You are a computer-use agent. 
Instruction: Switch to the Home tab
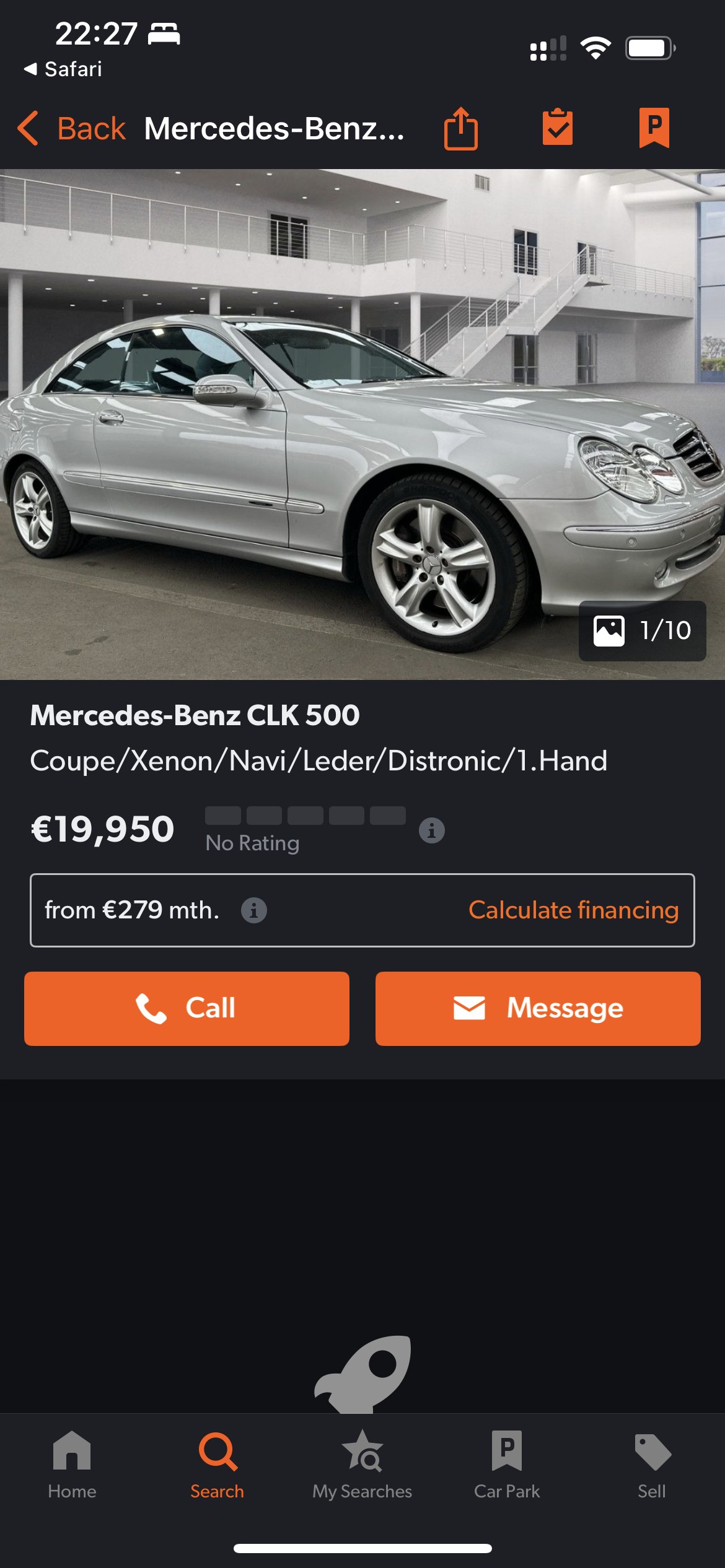point(72,1465)
